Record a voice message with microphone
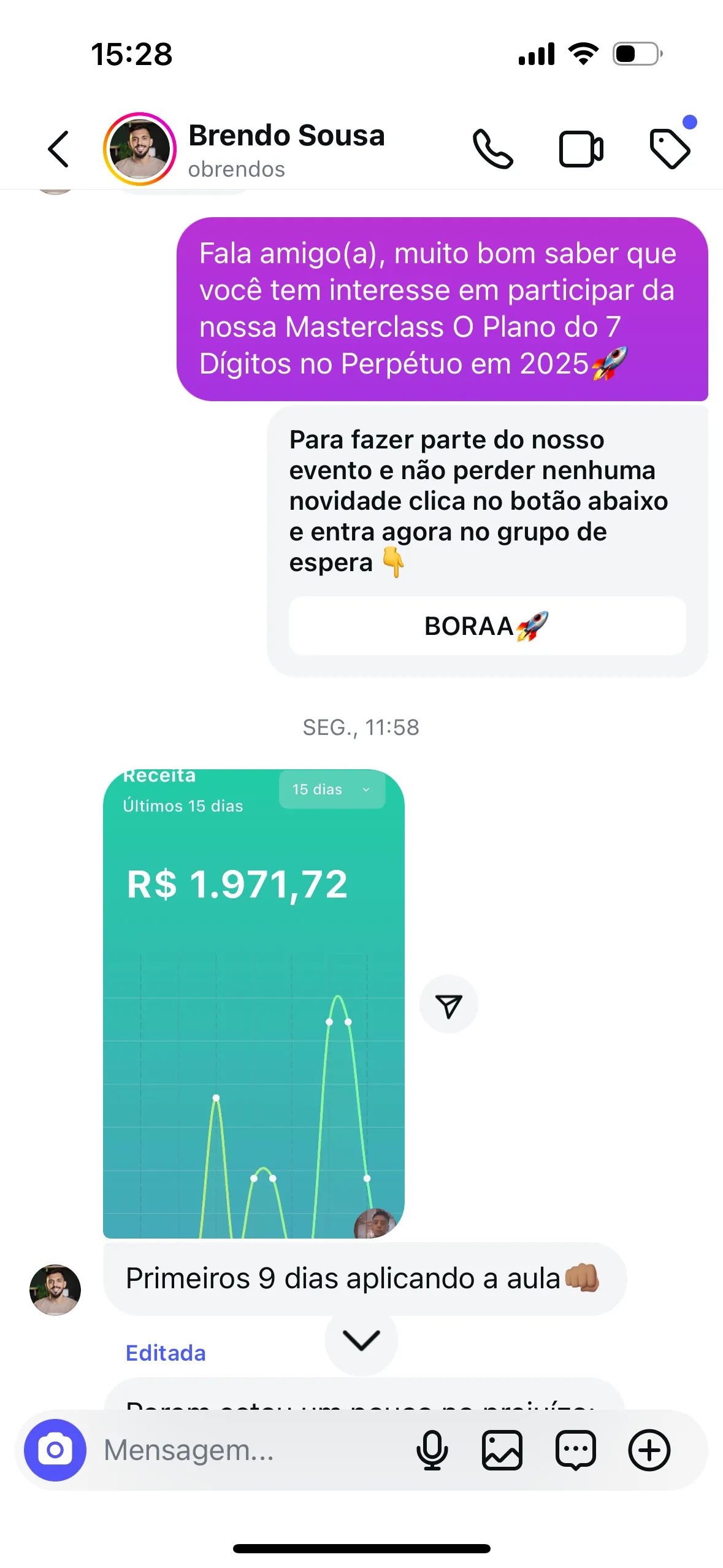This screenshot has height=1568, width=723. coord(432,1450)
